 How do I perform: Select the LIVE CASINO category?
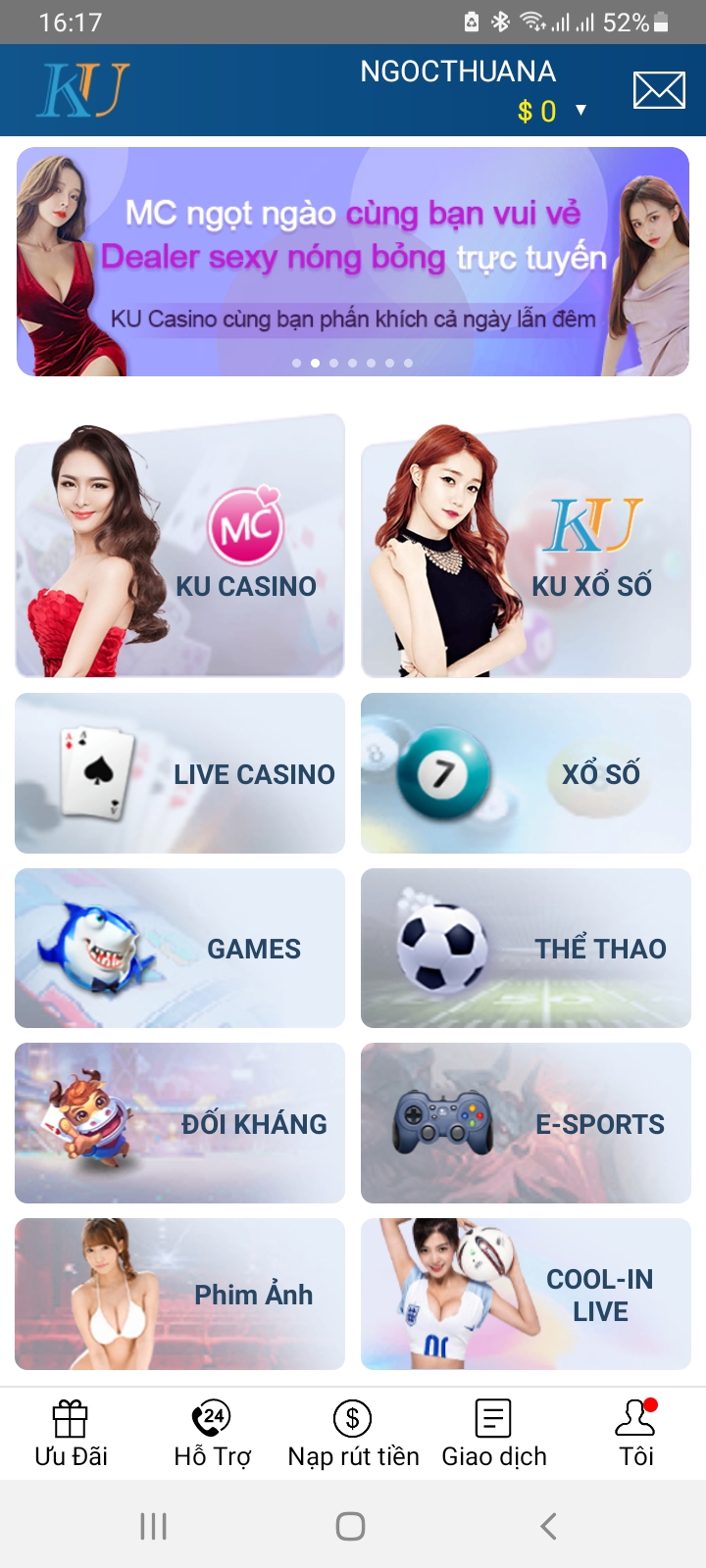point(180,773)
